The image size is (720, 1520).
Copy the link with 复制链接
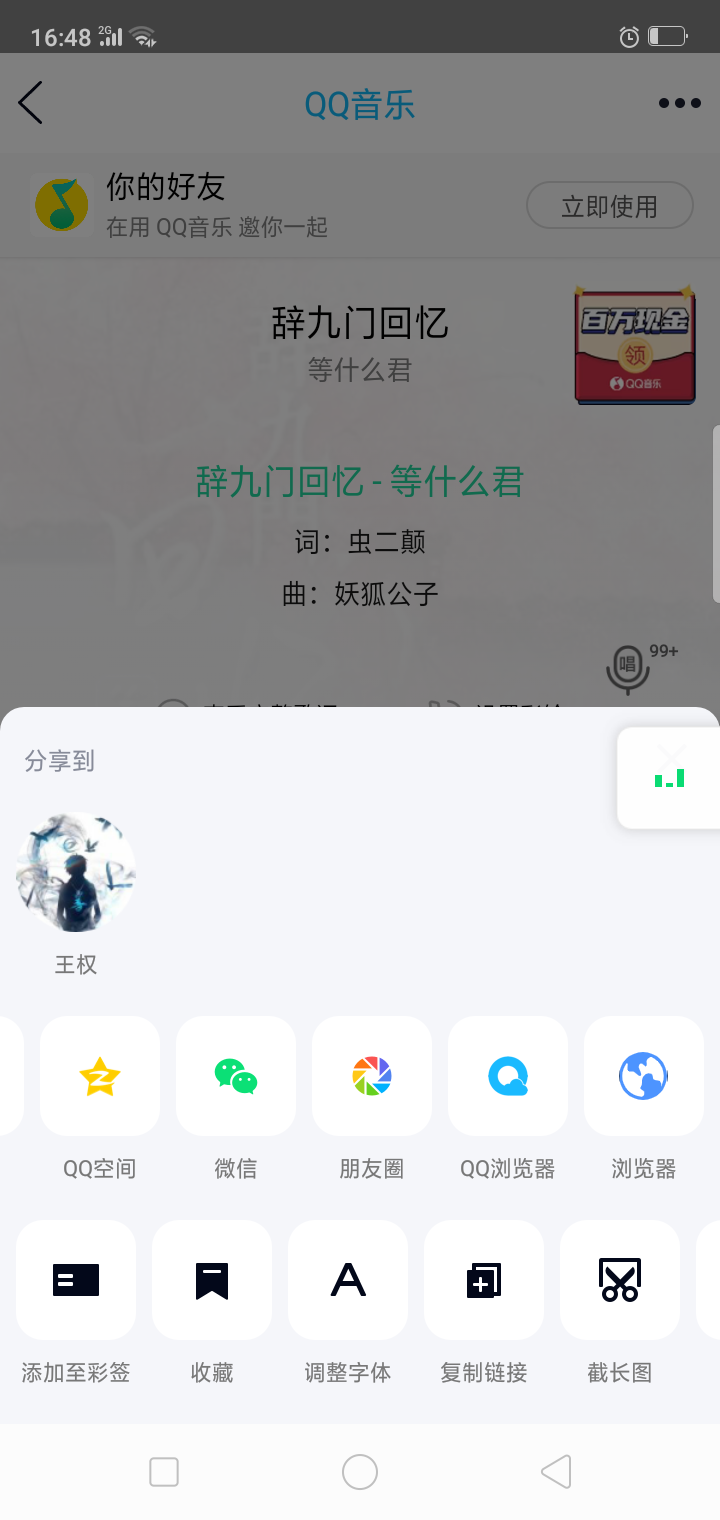click(484, 1280)
